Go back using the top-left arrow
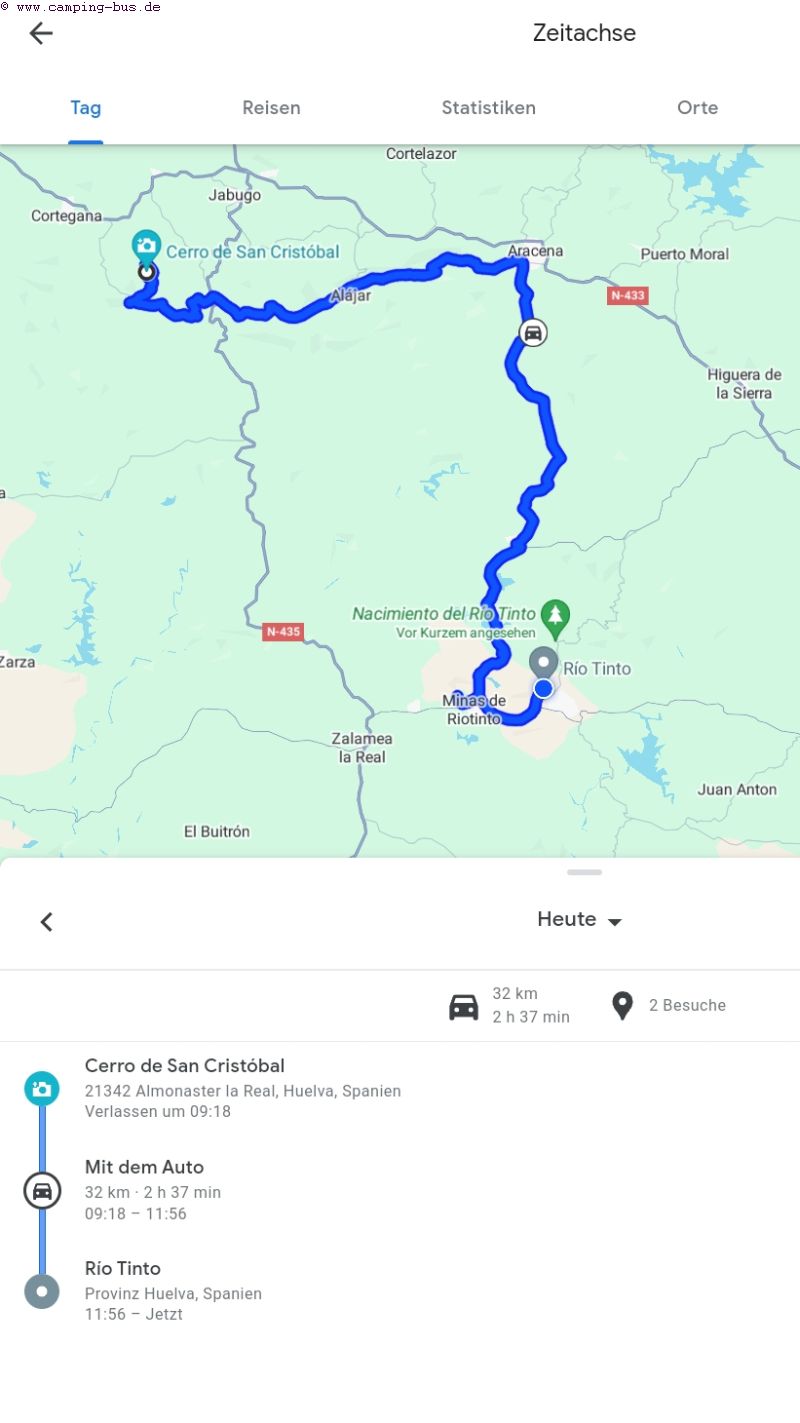 (x=41, y=33)
